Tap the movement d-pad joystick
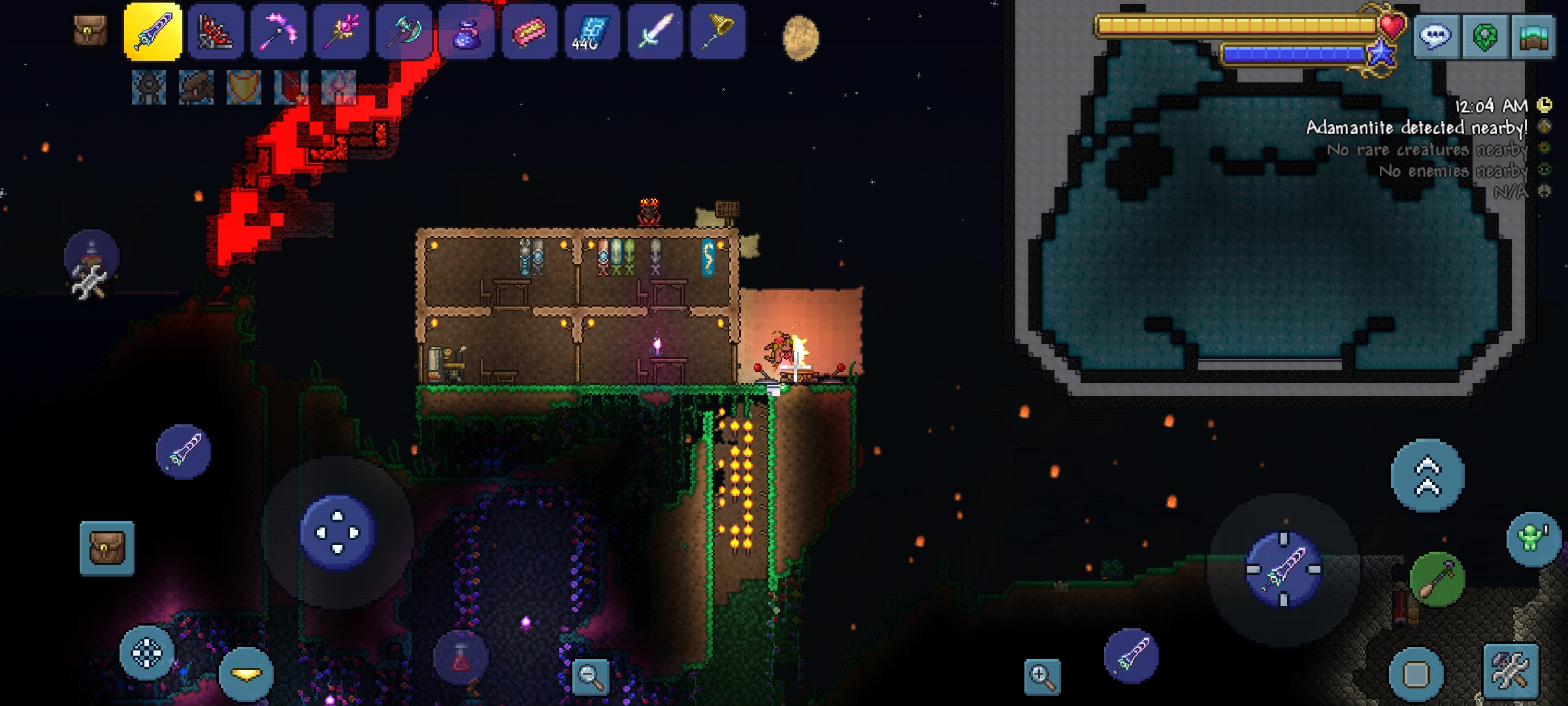Viewport: 1568px width, 706px height. [337, 533]
